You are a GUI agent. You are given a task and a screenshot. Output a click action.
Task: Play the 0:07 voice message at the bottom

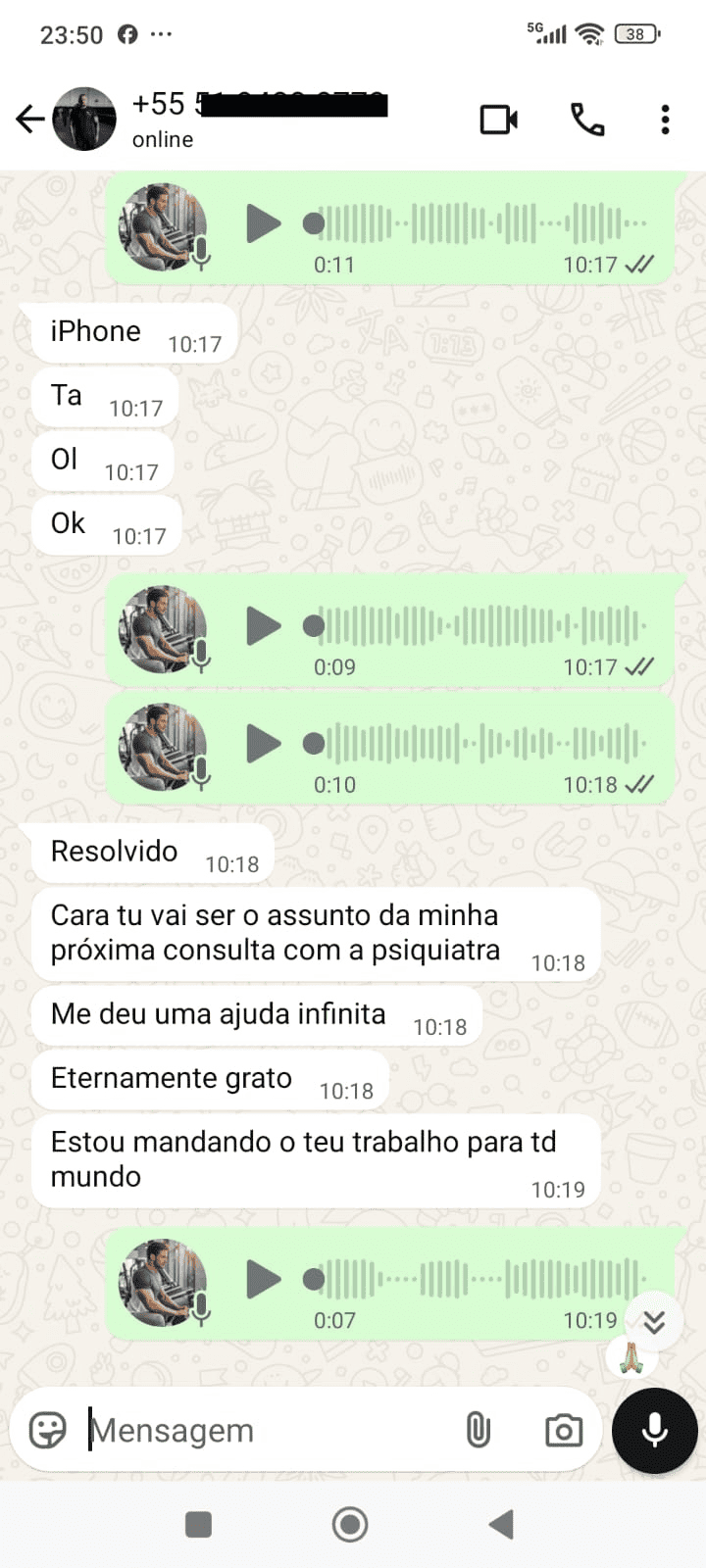tap(263, 1279)
